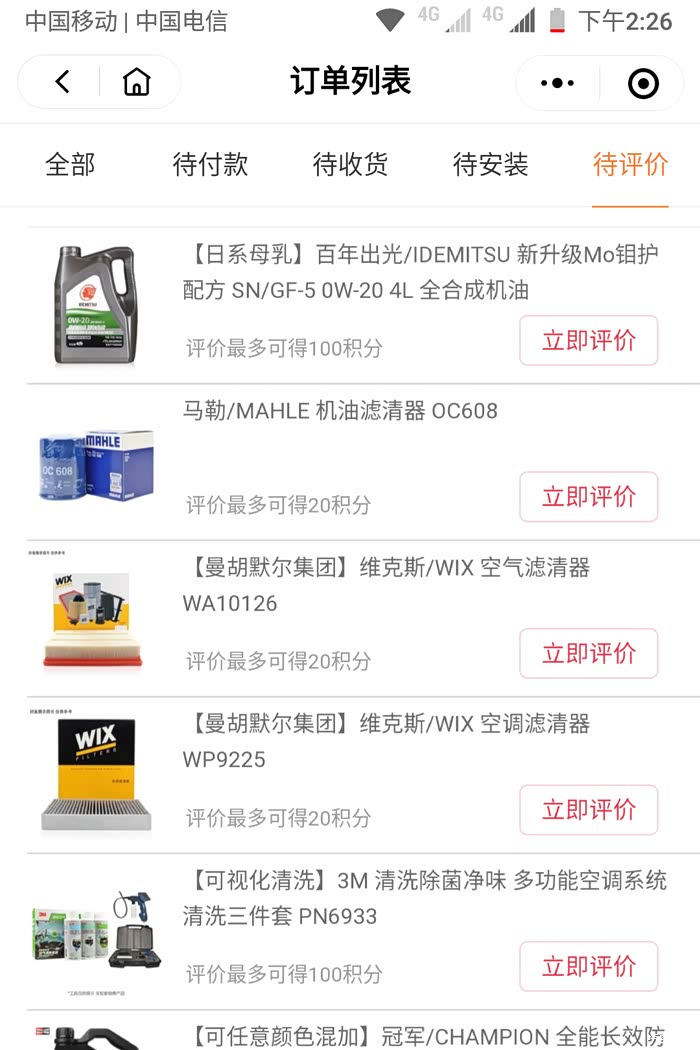Image resolution: width=700 pixels, height=1050 pixels.
Task: Open the IDEMITSU 机油 product image
Action: 95,305
